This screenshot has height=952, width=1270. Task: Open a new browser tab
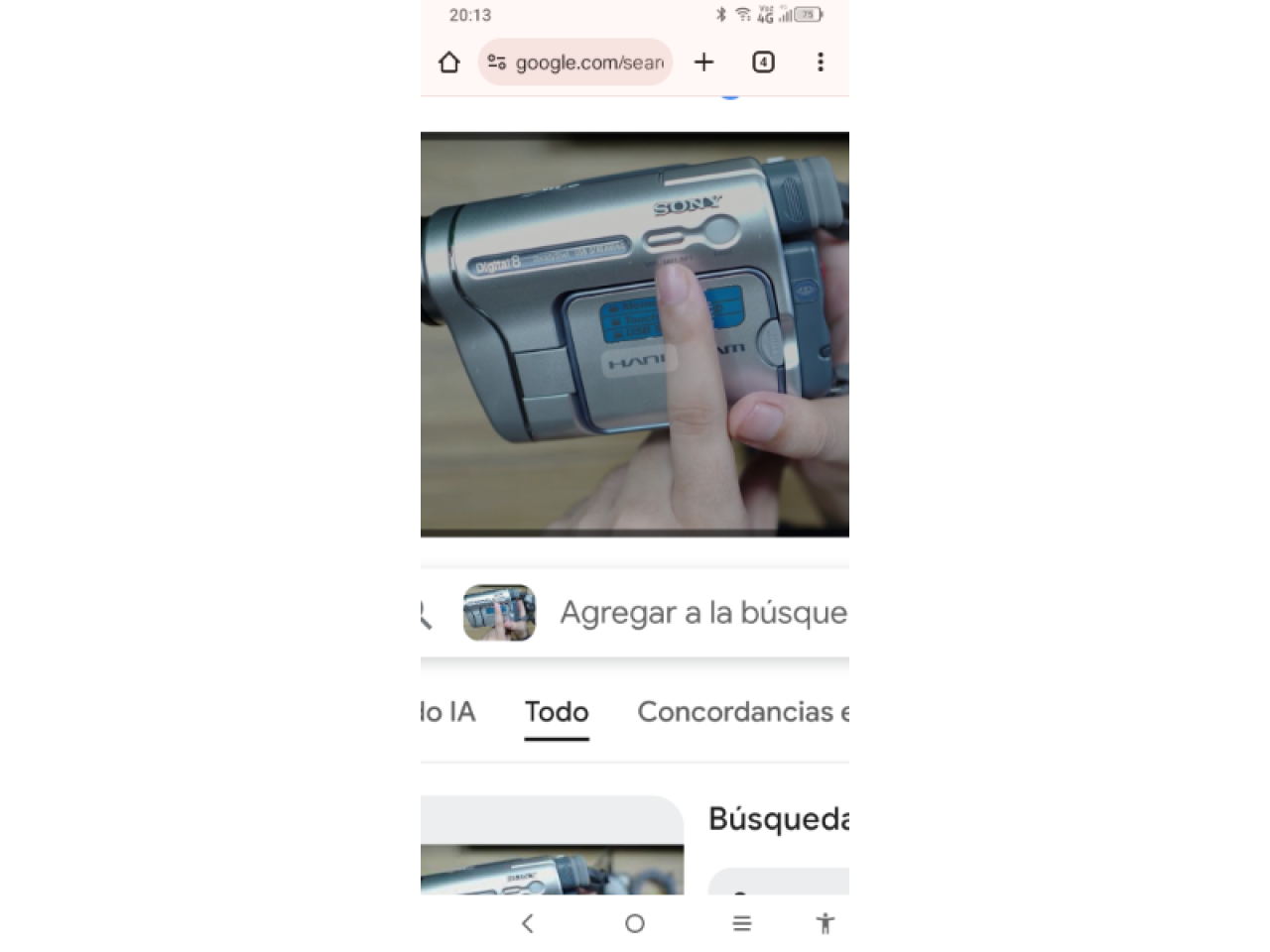point(703,62)
